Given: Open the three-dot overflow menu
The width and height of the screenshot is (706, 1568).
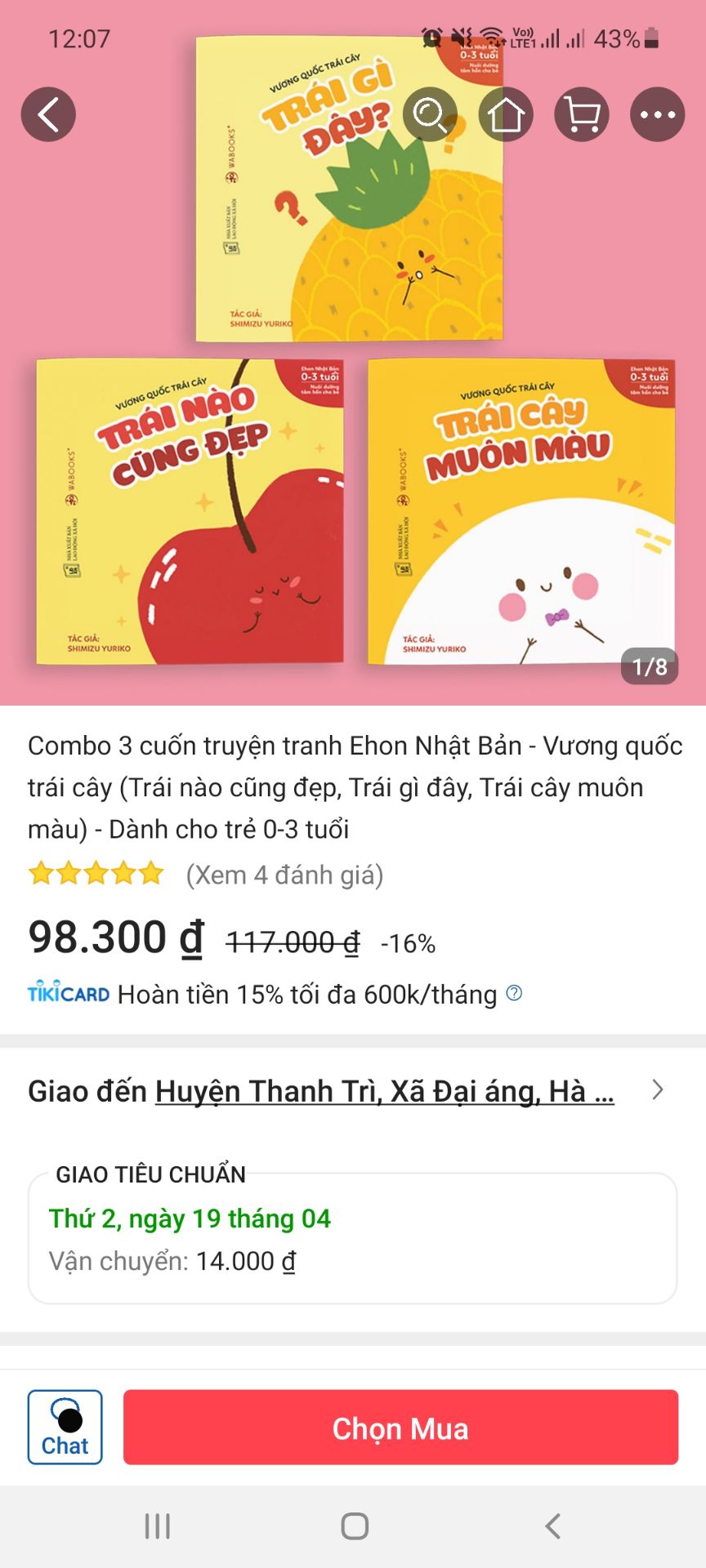Looking at the screenshot, I should tap(658, 114).
